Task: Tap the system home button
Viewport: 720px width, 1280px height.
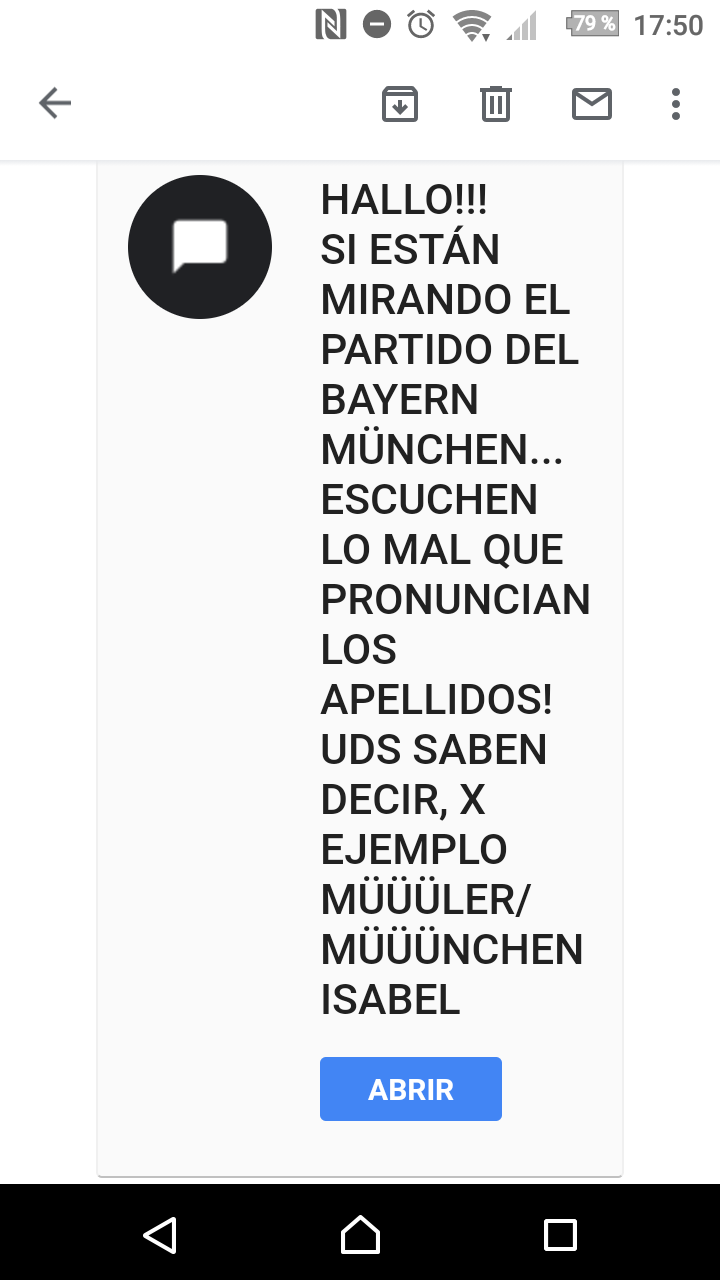Action: [360, 1235]
